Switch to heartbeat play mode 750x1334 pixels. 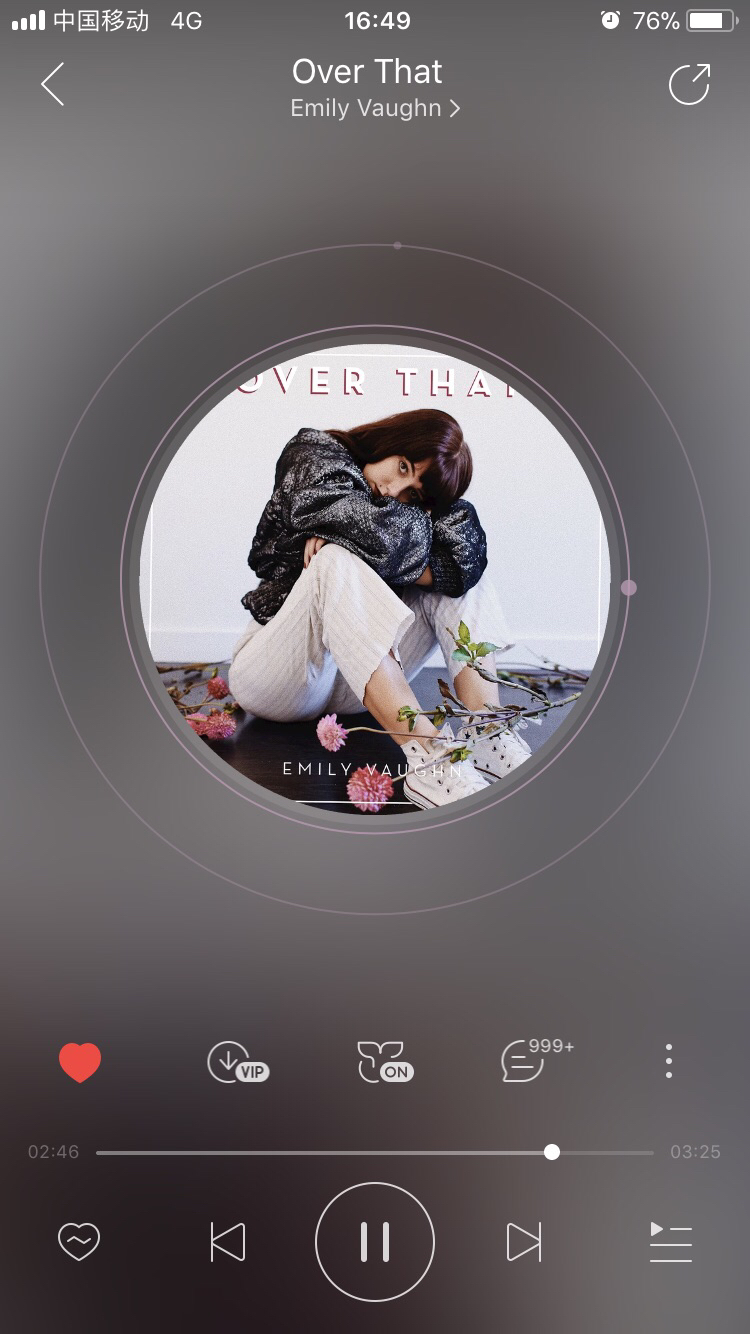click(x=79, y=1242)
